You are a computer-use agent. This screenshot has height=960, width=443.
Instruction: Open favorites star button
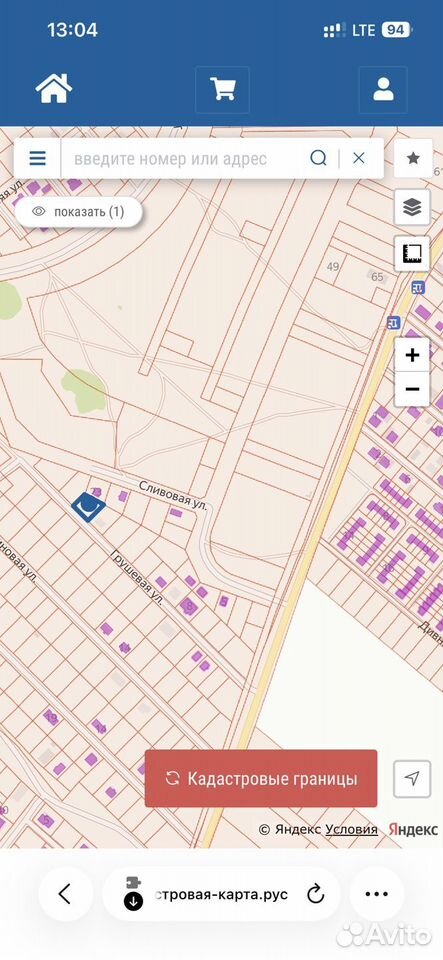point(413,159)
